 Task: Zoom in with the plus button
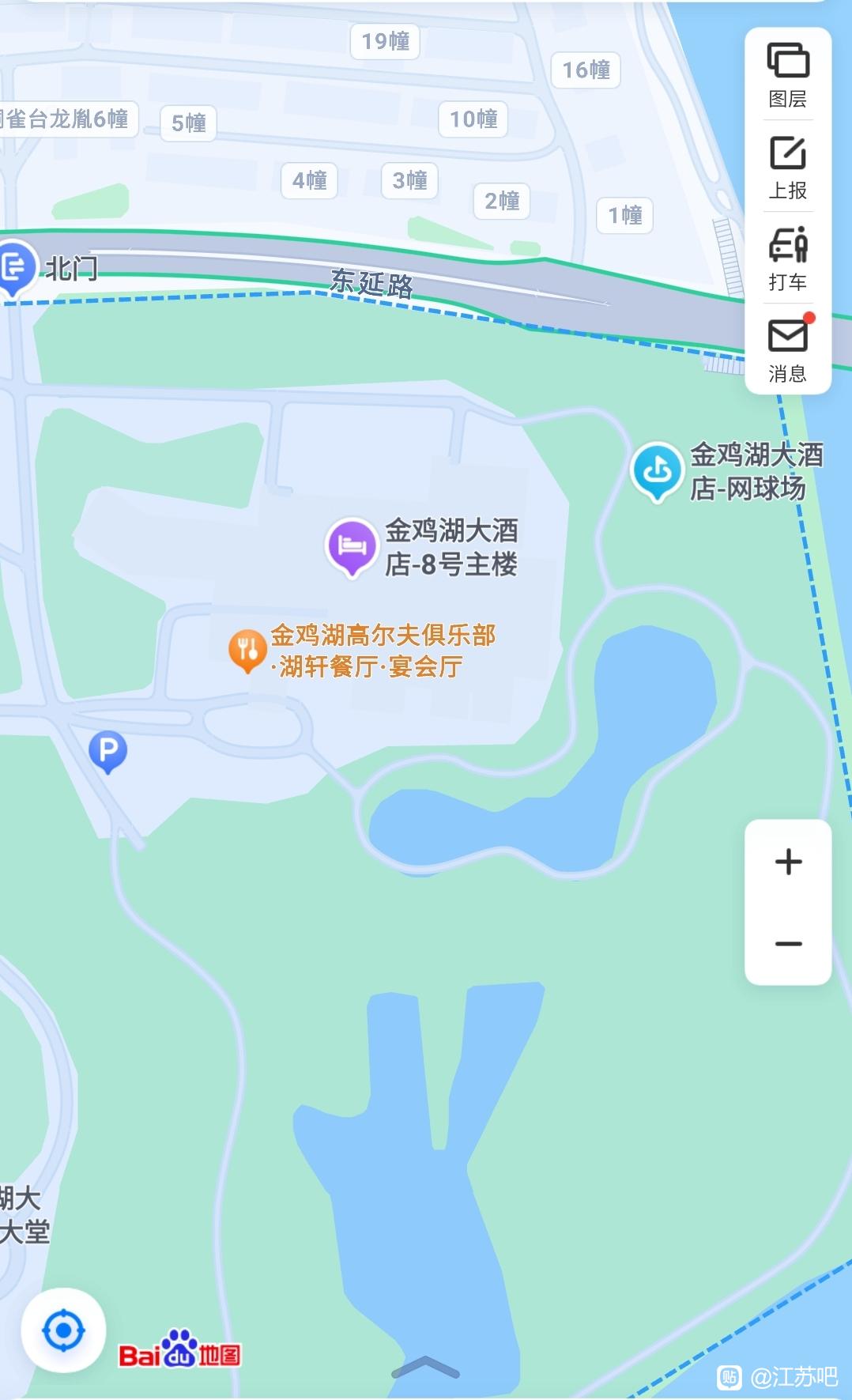click(x=788, y=862)
